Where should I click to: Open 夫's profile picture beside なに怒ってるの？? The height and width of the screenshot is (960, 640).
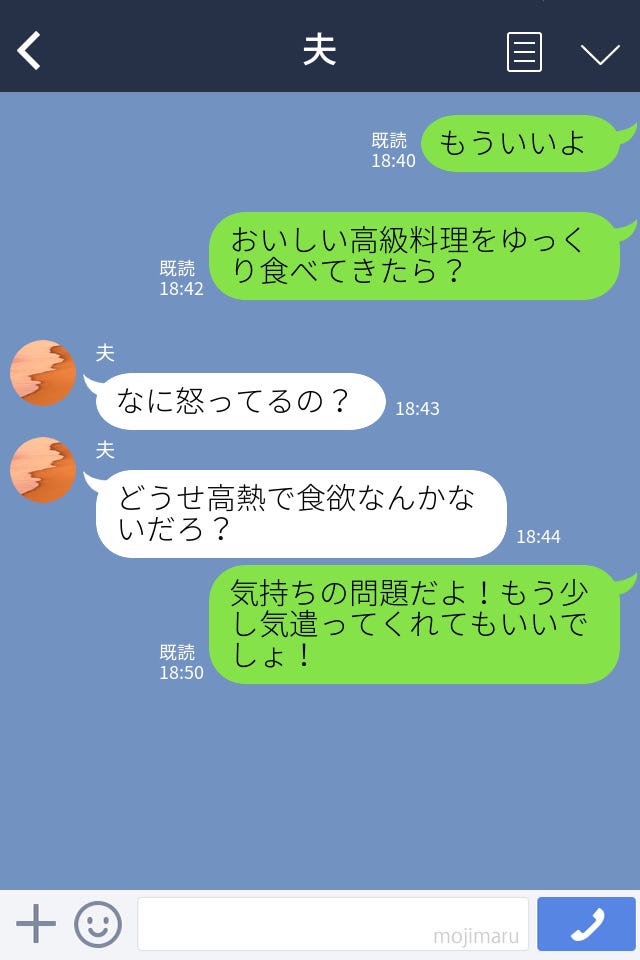click(43, 373)
